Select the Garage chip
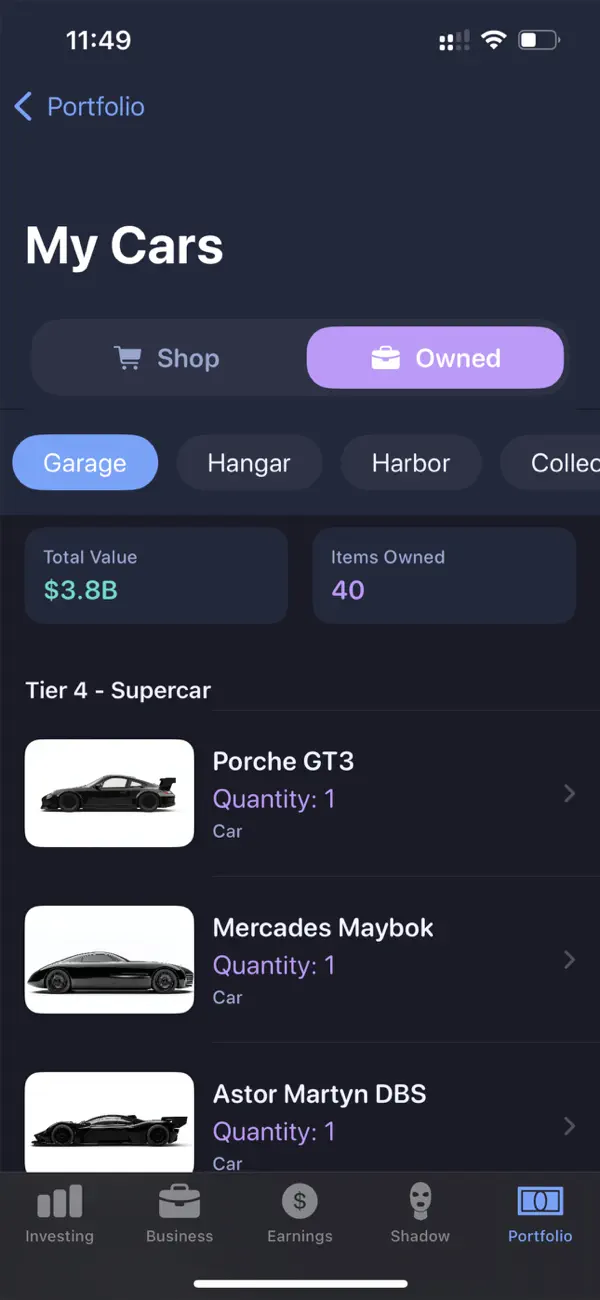Image resolution: width=600 pixels, height=1300 pixels. coord(85,463)
